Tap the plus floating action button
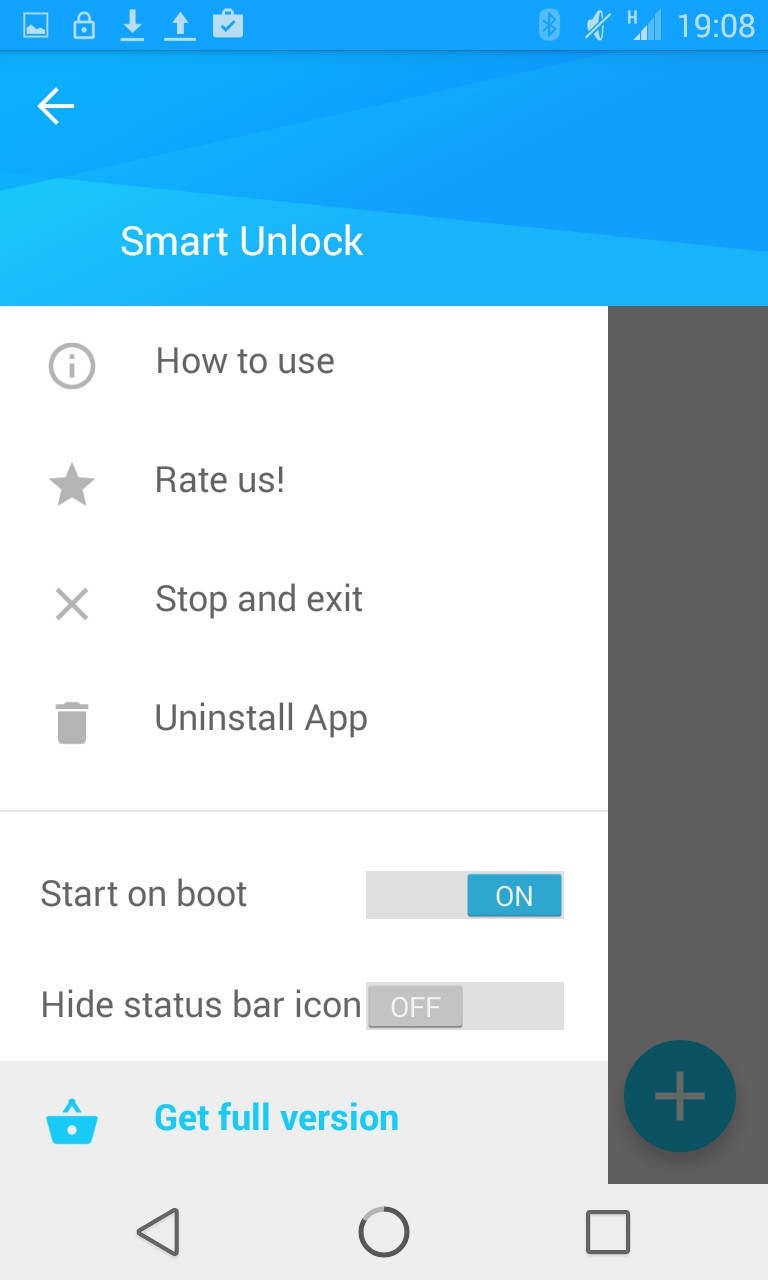Screen dimensions: 768x1280 pyautogui.click(x=680, y=1096)
